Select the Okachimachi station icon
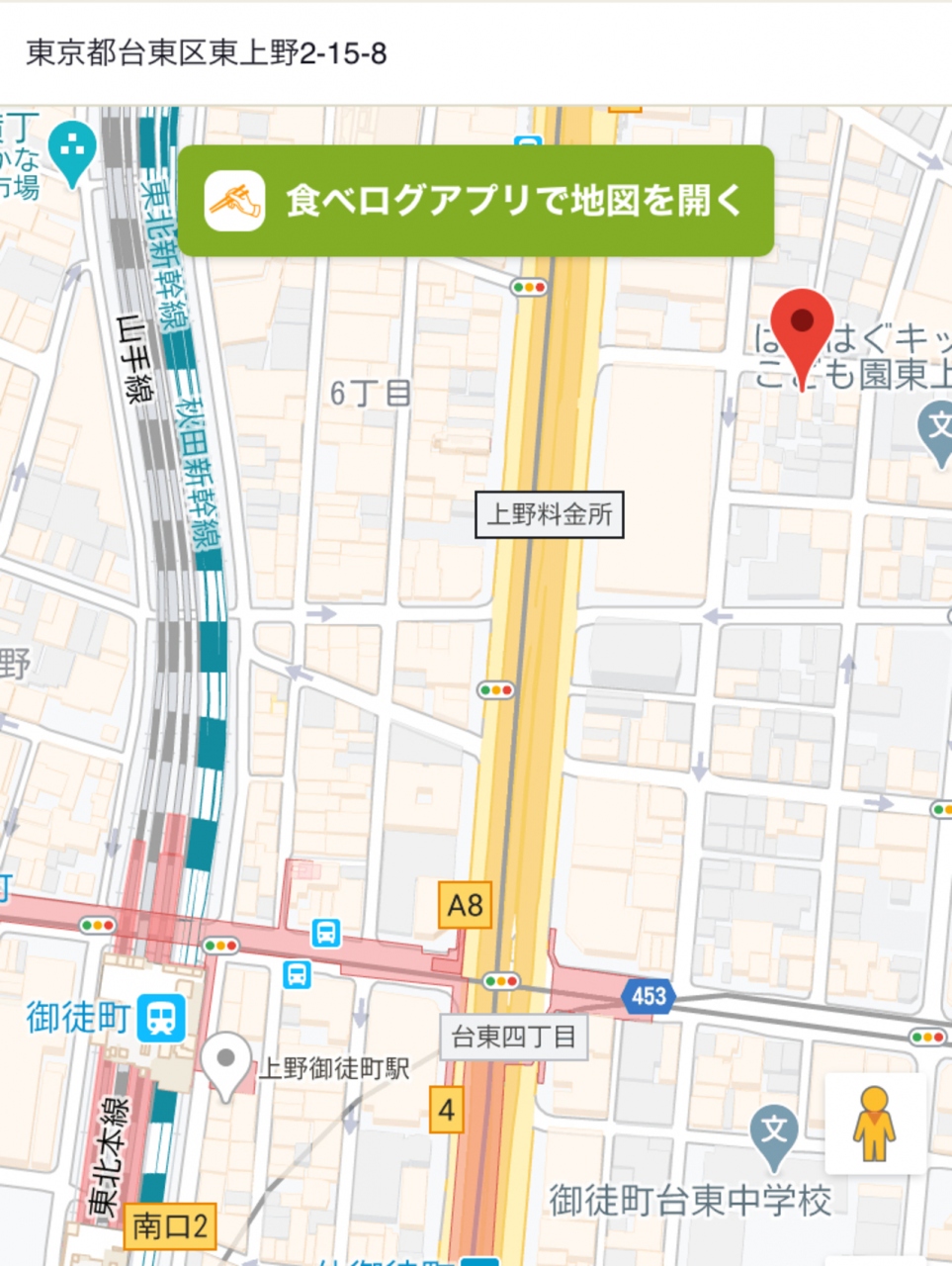Viewport: 952px width, 1266px height. 161,1018
